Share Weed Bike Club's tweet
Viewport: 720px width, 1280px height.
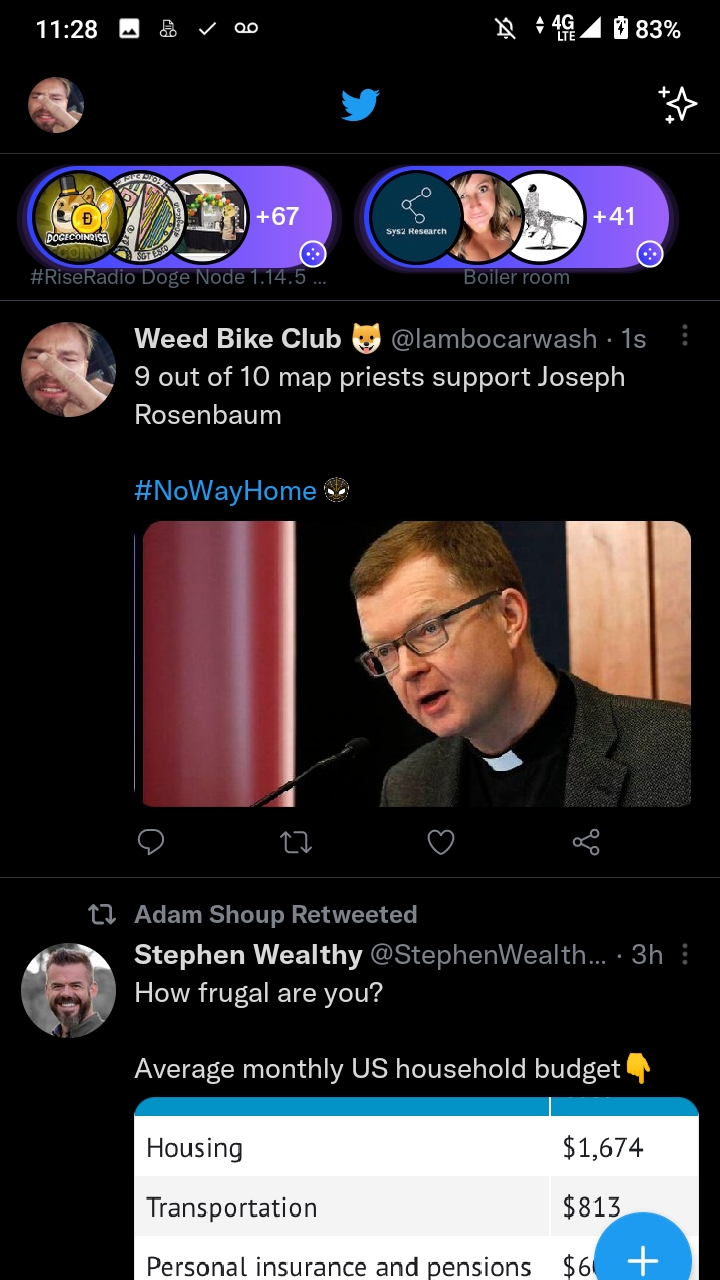click(x=586, y=843)
